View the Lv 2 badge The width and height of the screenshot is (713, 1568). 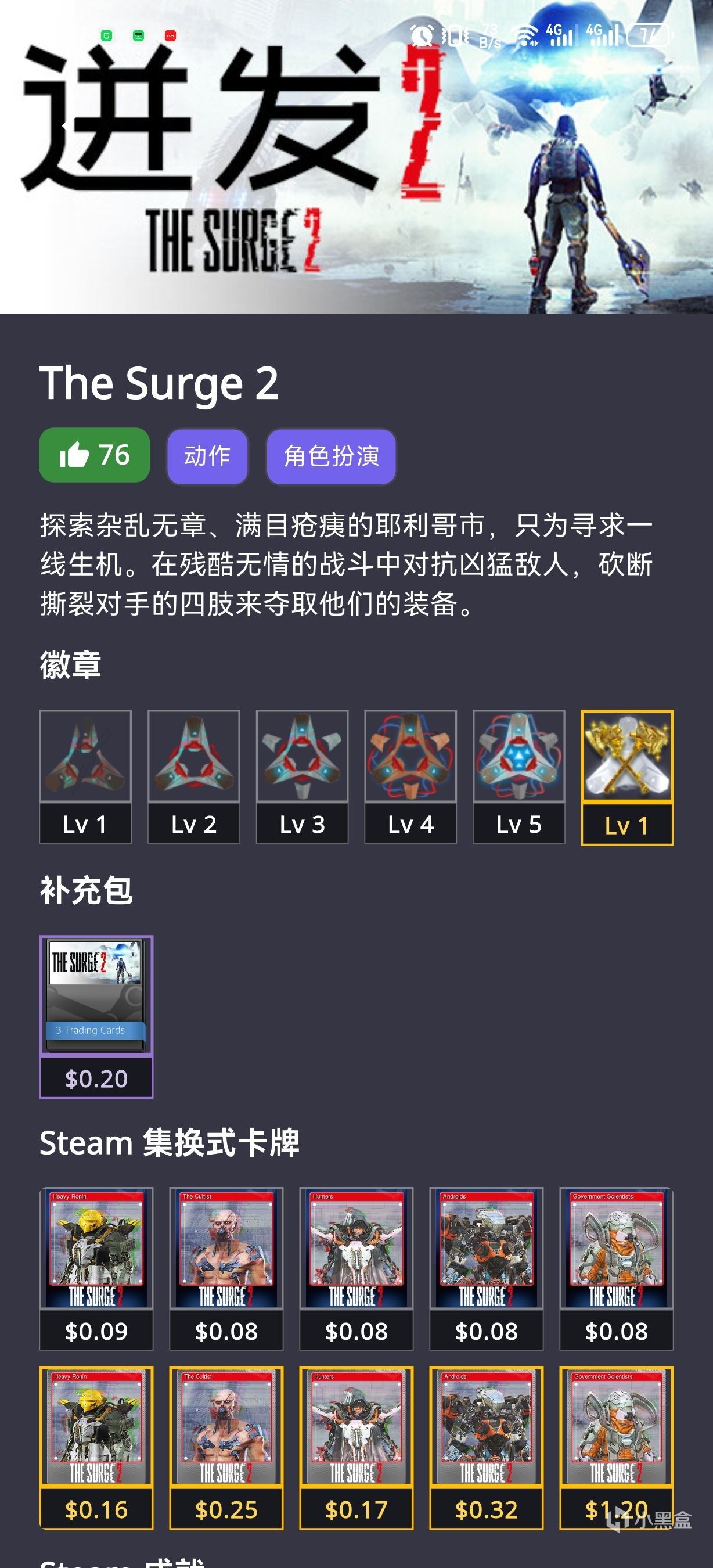(193, 775)
